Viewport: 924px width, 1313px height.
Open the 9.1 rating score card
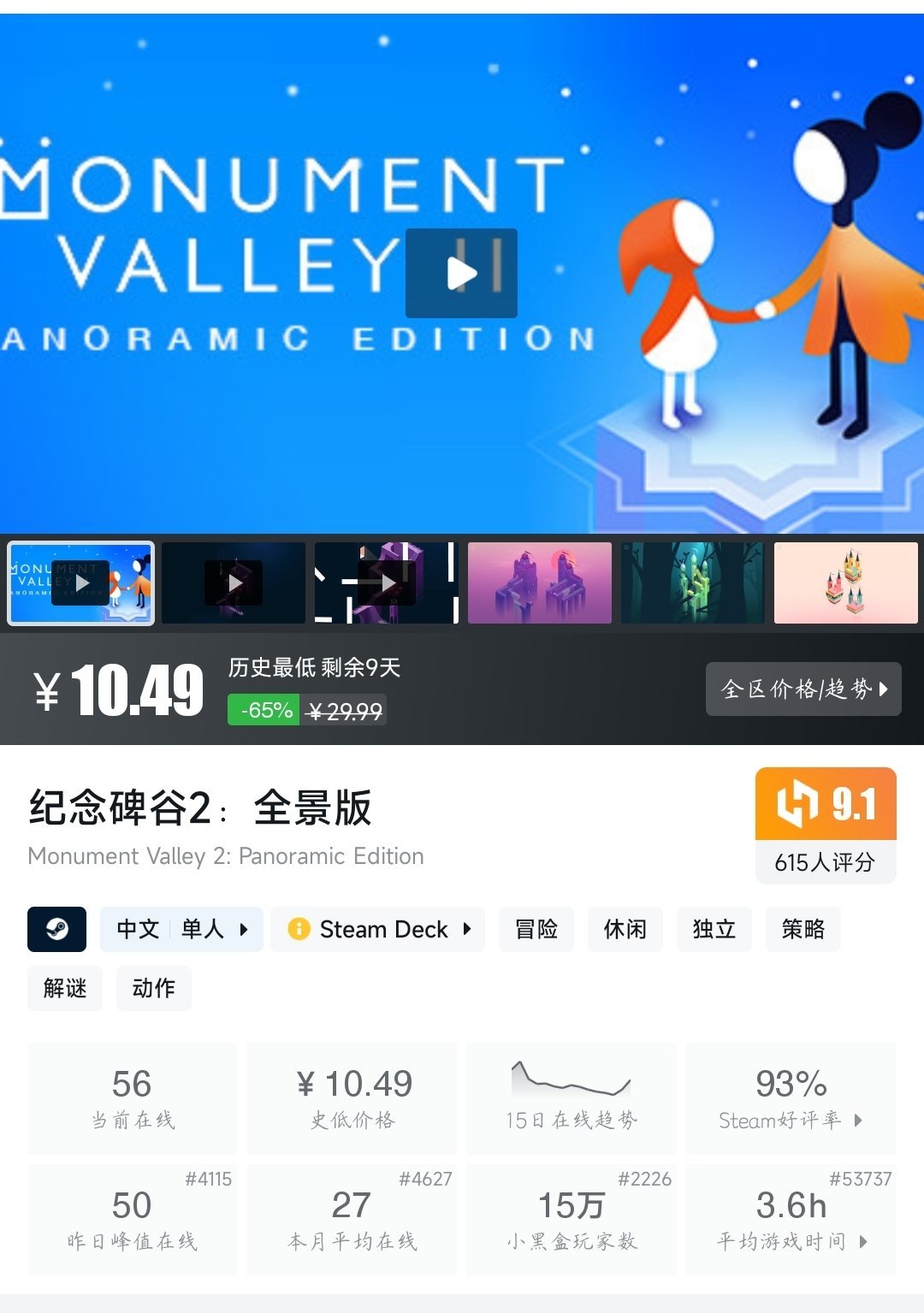pos(826,825)
